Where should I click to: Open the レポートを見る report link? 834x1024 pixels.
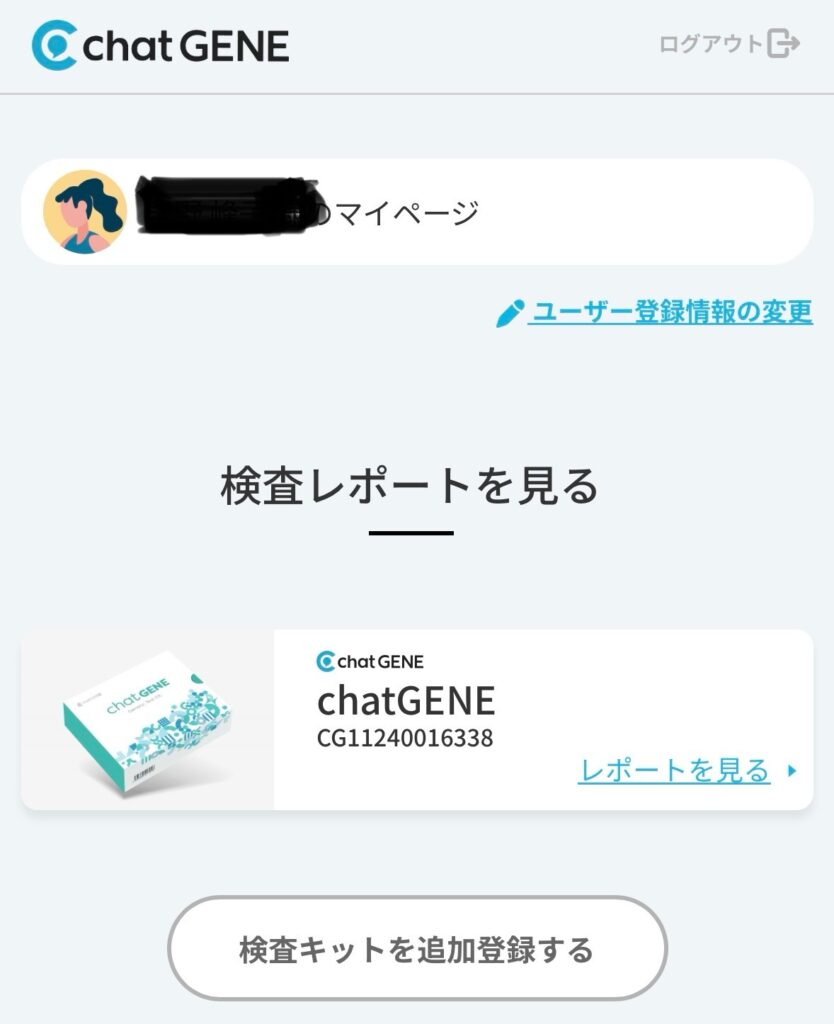[x=674, y=770]
